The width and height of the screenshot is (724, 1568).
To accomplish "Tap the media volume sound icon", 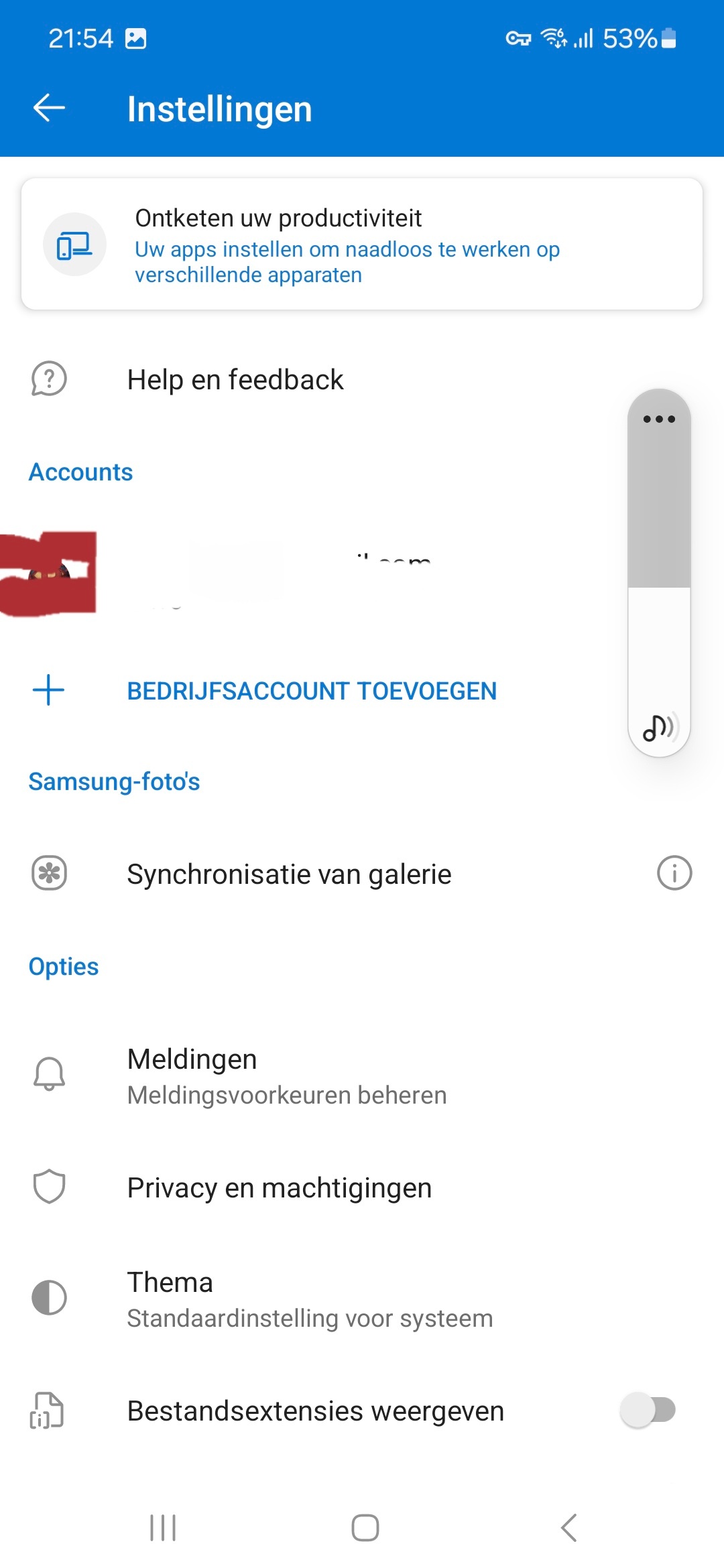I will (x=659, y=727).
